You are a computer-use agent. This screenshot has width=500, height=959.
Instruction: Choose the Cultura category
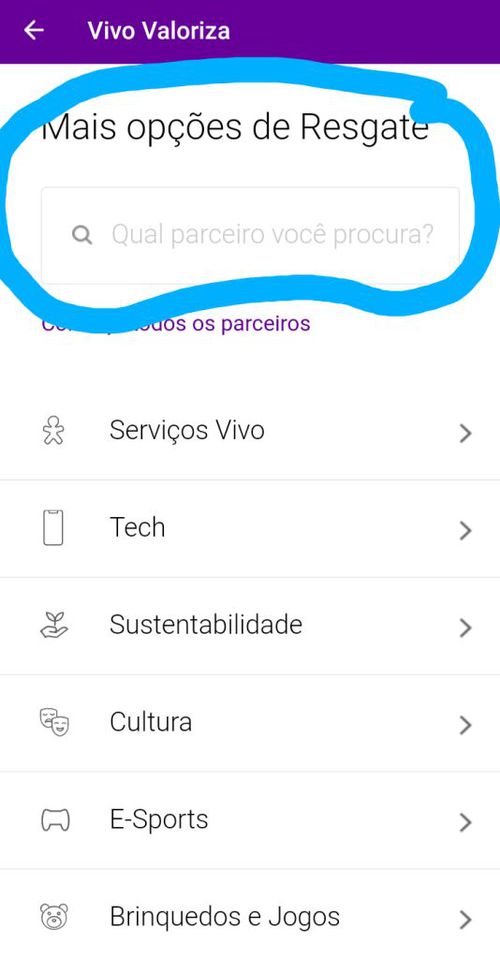(x=250, y=723)
